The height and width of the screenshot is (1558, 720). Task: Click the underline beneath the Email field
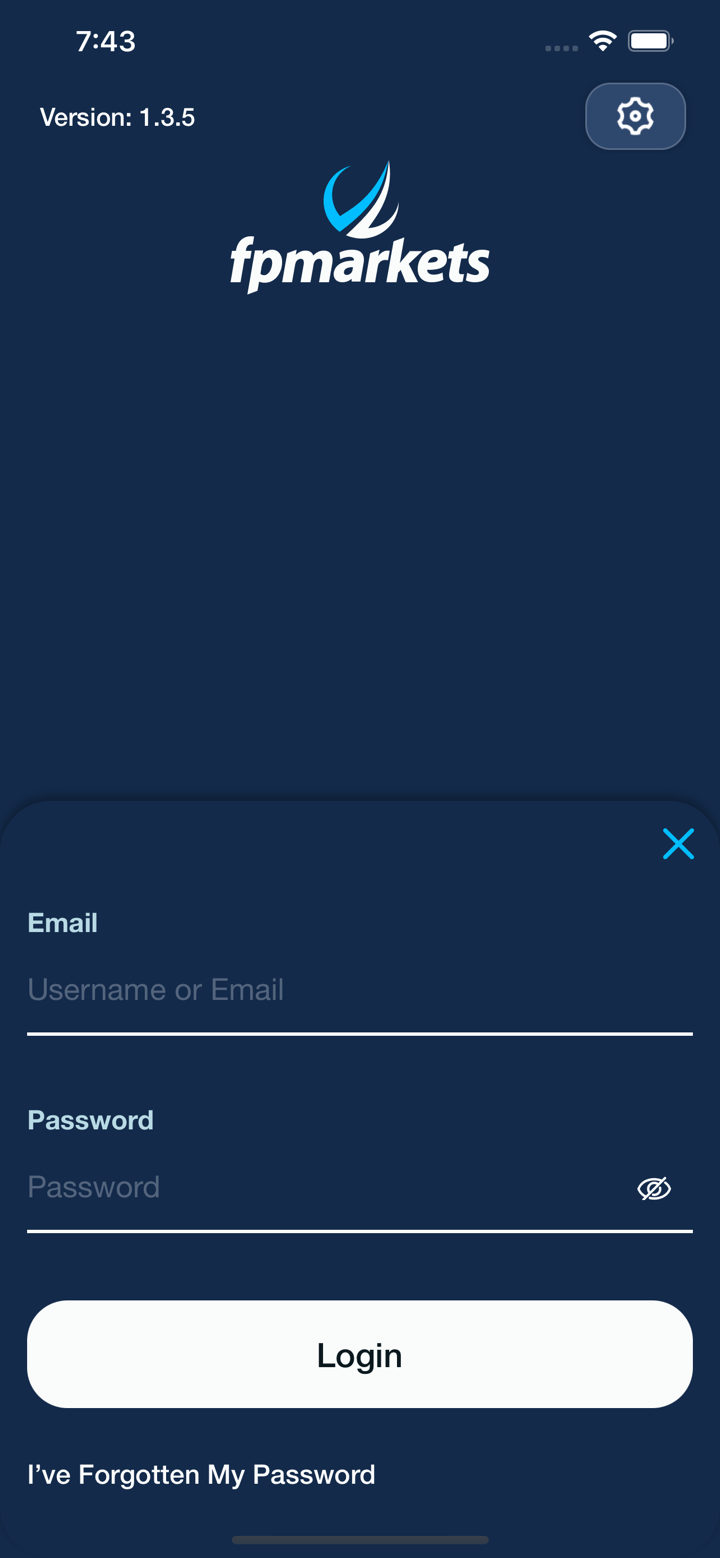[x=360, y=1034]
